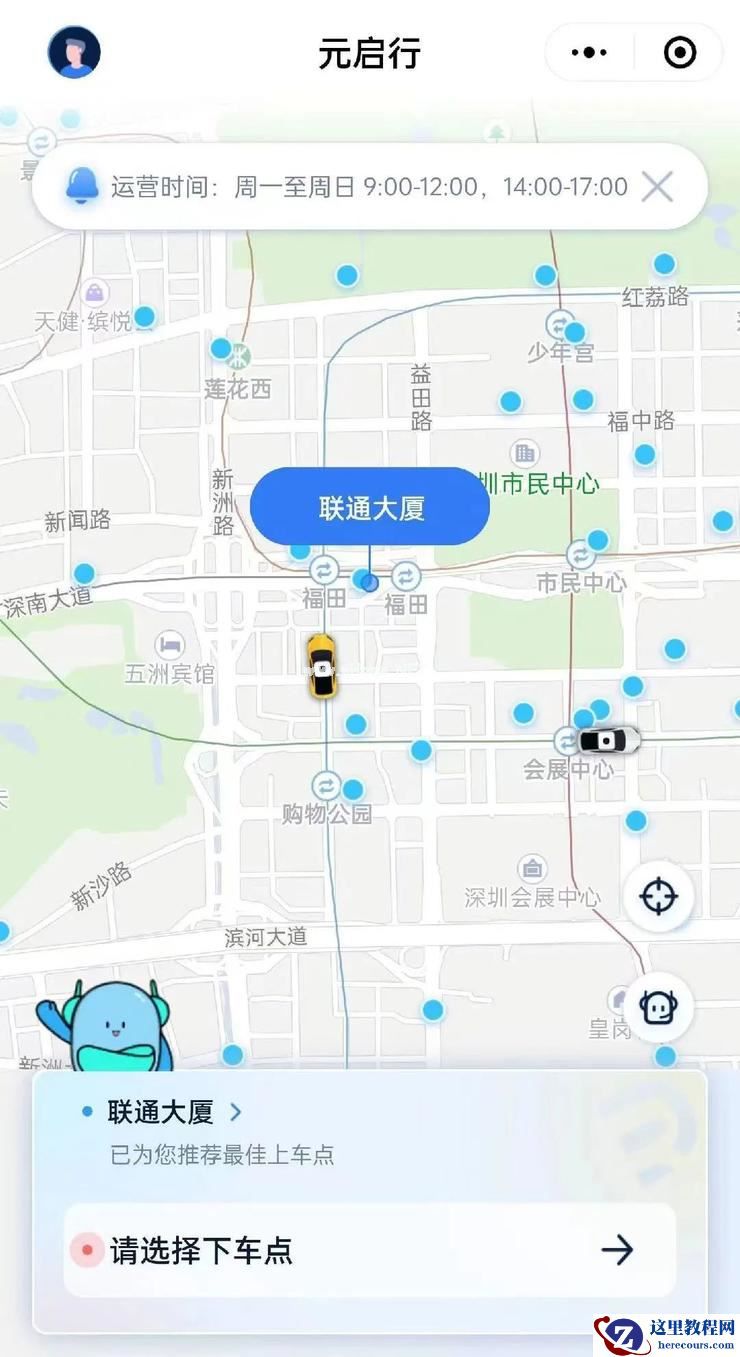Tap the mini-program capsule target circle
Image resolution: width=740 pixels, height=1357 pixels.
(678, 51)
